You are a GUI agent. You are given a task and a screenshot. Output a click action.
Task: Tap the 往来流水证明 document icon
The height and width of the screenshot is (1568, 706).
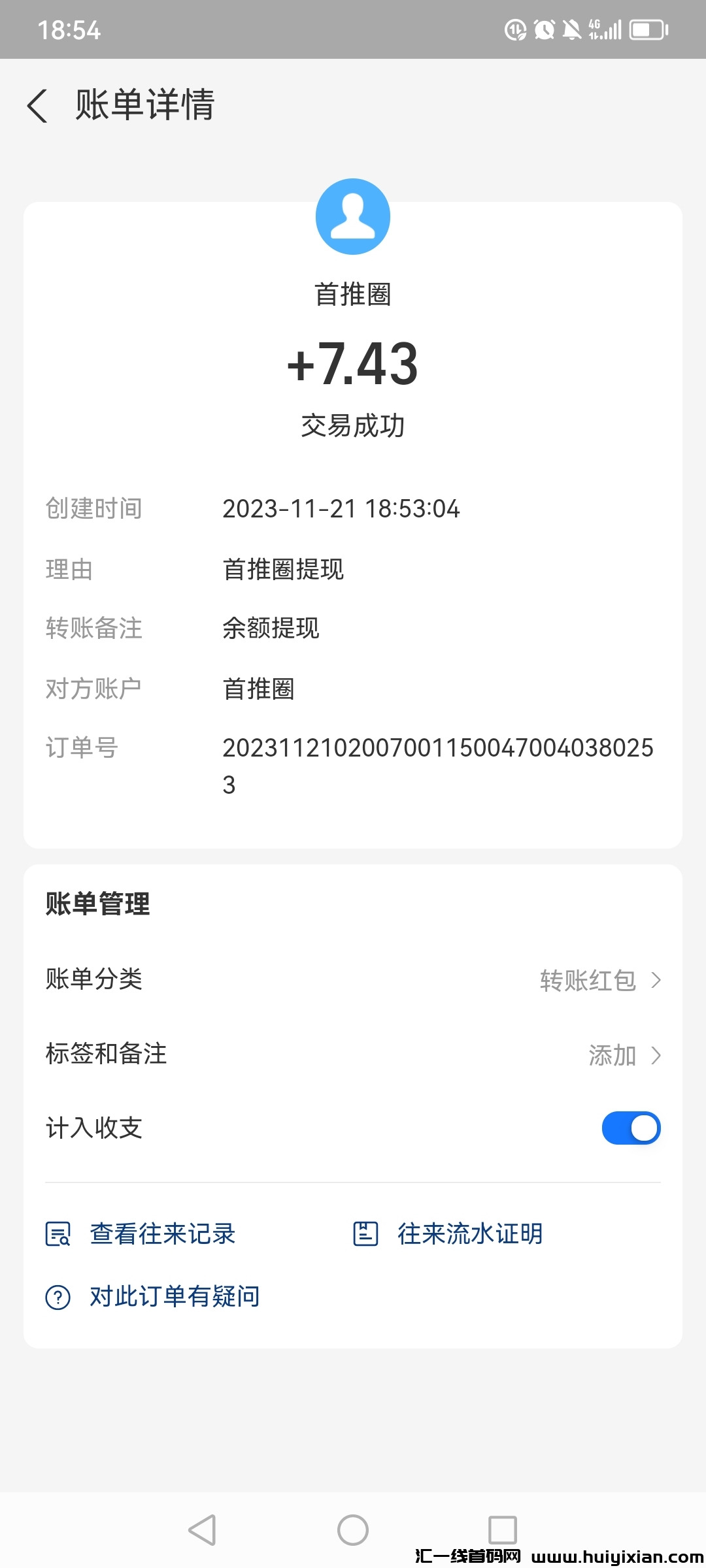pos(364,1233)
